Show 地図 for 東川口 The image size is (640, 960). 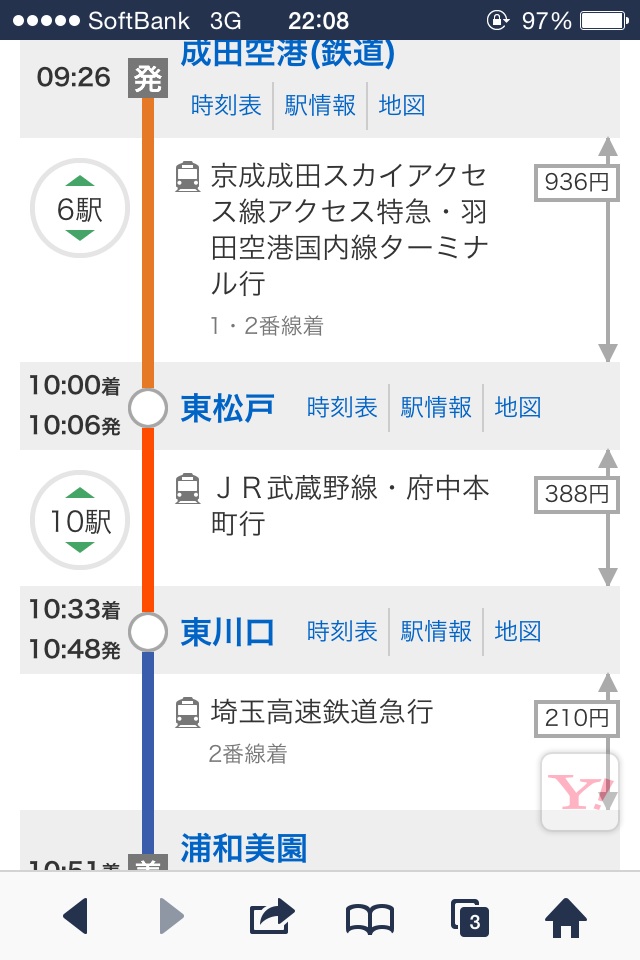(x=518, y=631)
